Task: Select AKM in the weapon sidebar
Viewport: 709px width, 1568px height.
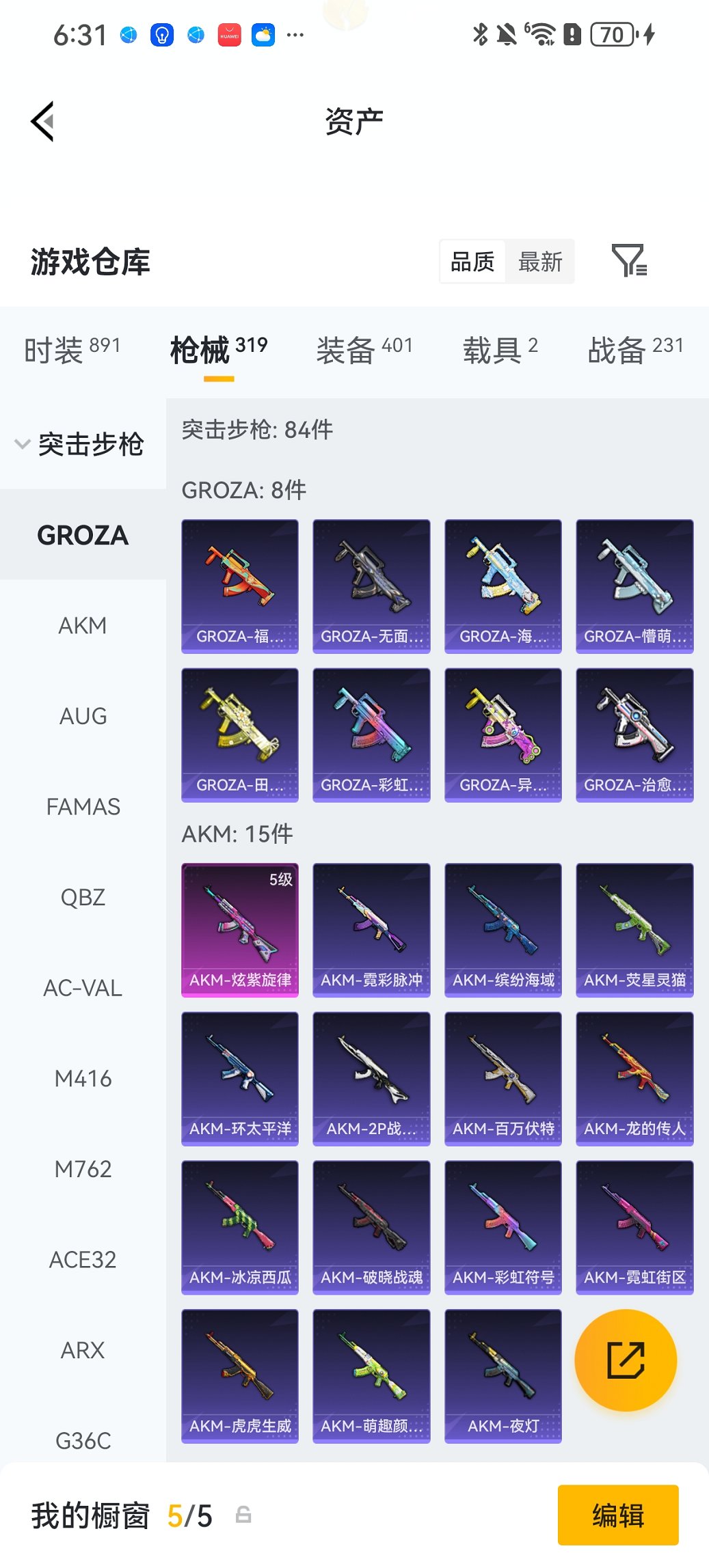Action: 83,625
